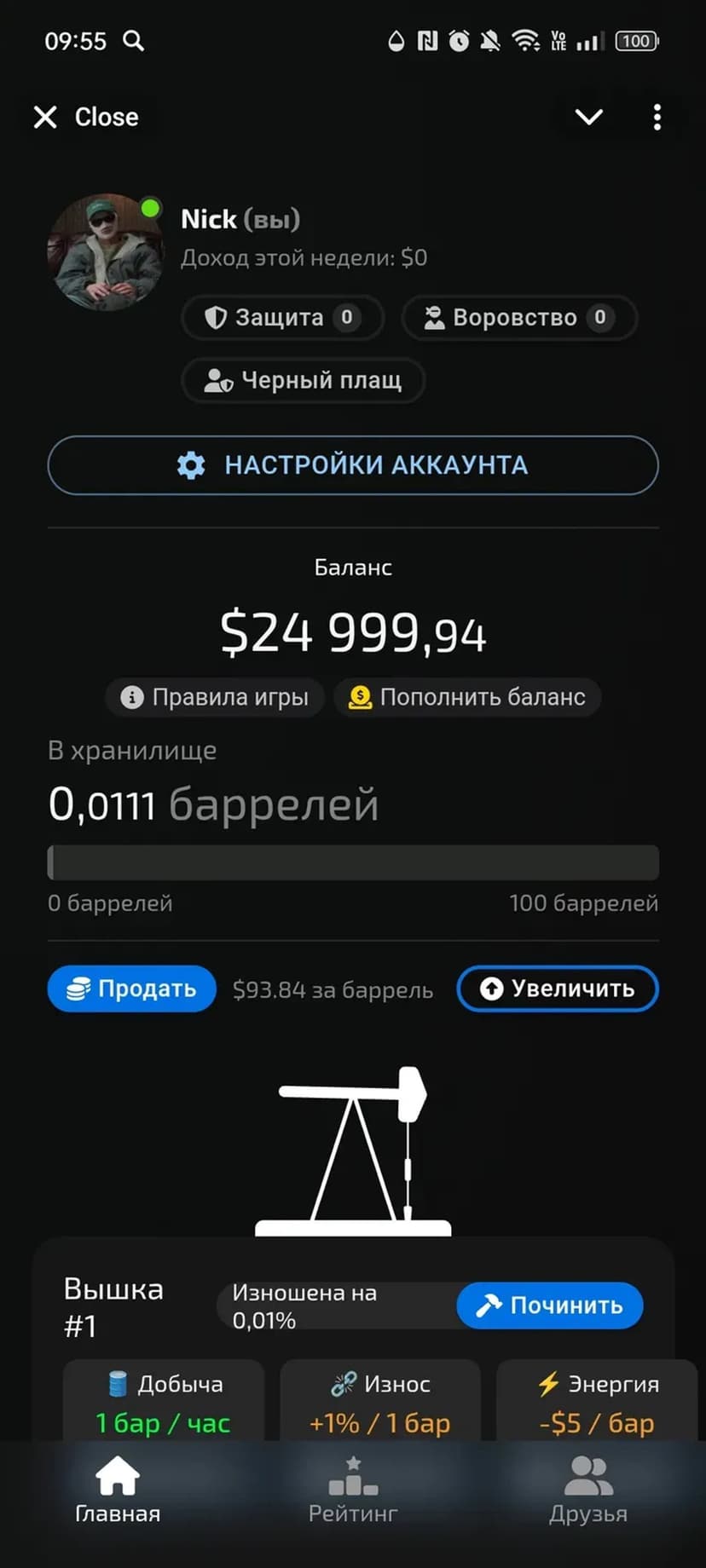Sell oil with the Продать button
The height and width of the screenshot is (1568, 706).
coord(131,989)
